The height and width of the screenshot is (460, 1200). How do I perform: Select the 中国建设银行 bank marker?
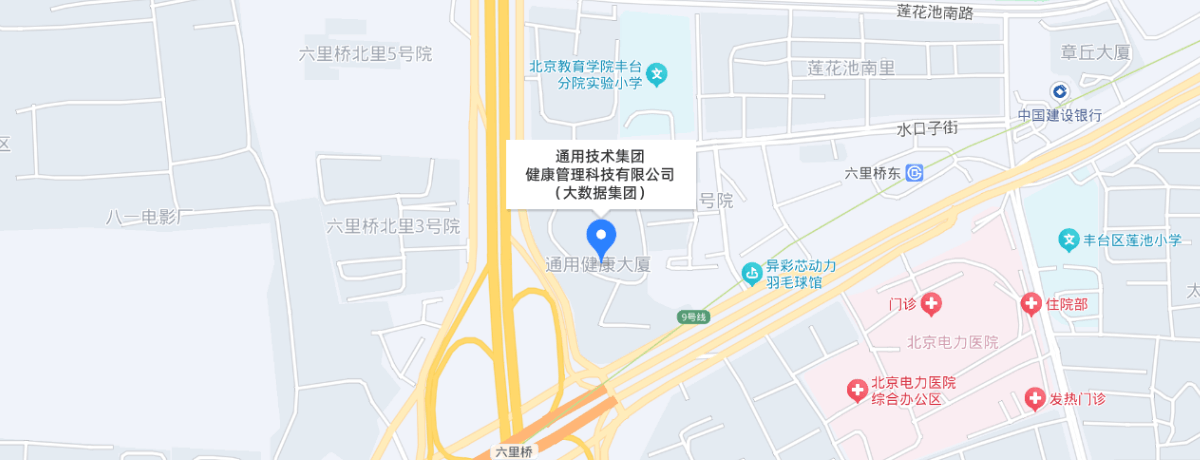(x=1059, y=91)
